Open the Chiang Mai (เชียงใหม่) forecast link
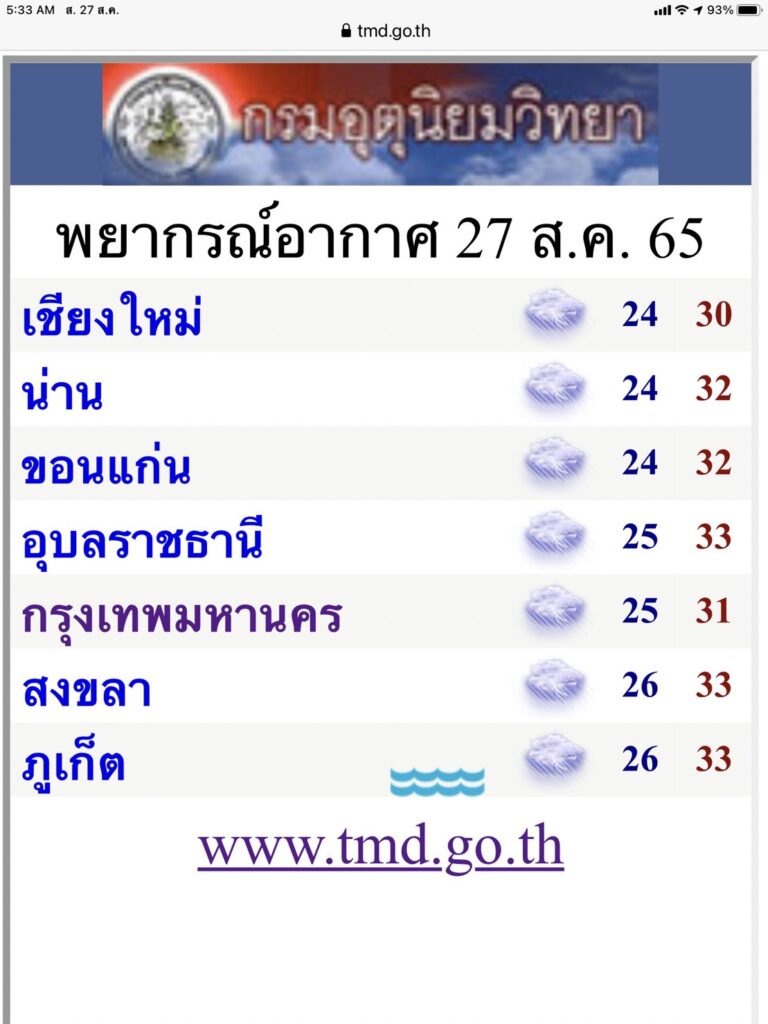Image resolution: width=768 pixels, height=1024 pixels. [111, 317]
